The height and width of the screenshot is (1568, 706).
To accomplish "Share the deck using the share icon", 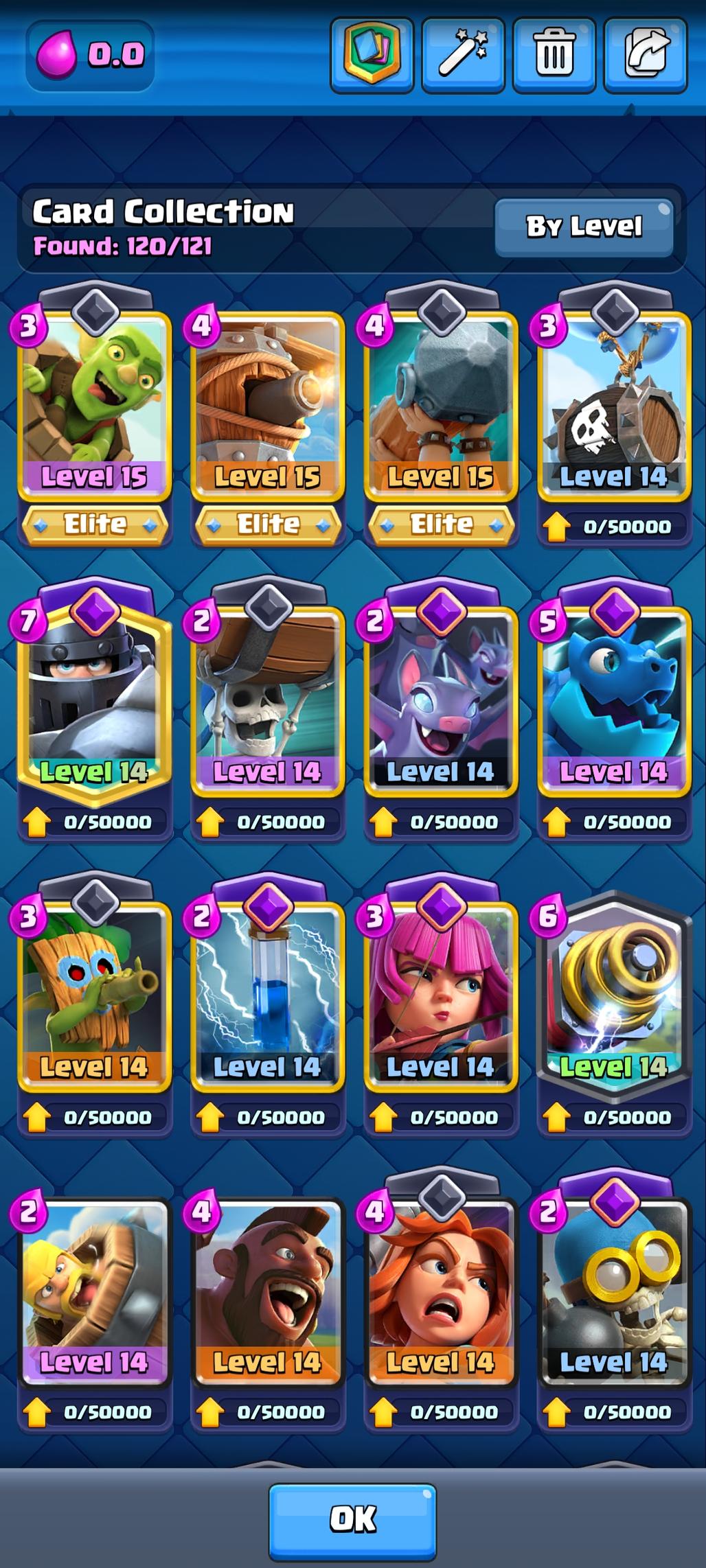I will click(x=645, y=55).
